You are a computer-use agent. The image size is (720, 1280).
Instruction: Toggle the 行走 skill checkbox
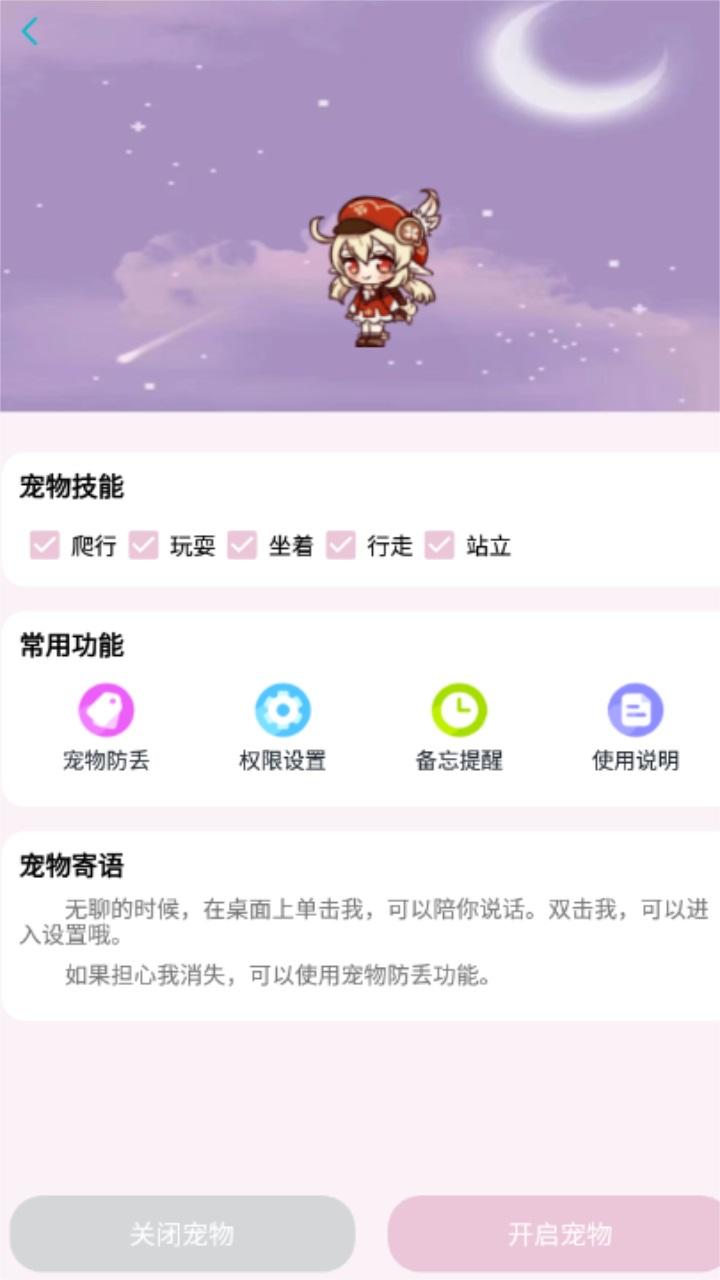341,545
